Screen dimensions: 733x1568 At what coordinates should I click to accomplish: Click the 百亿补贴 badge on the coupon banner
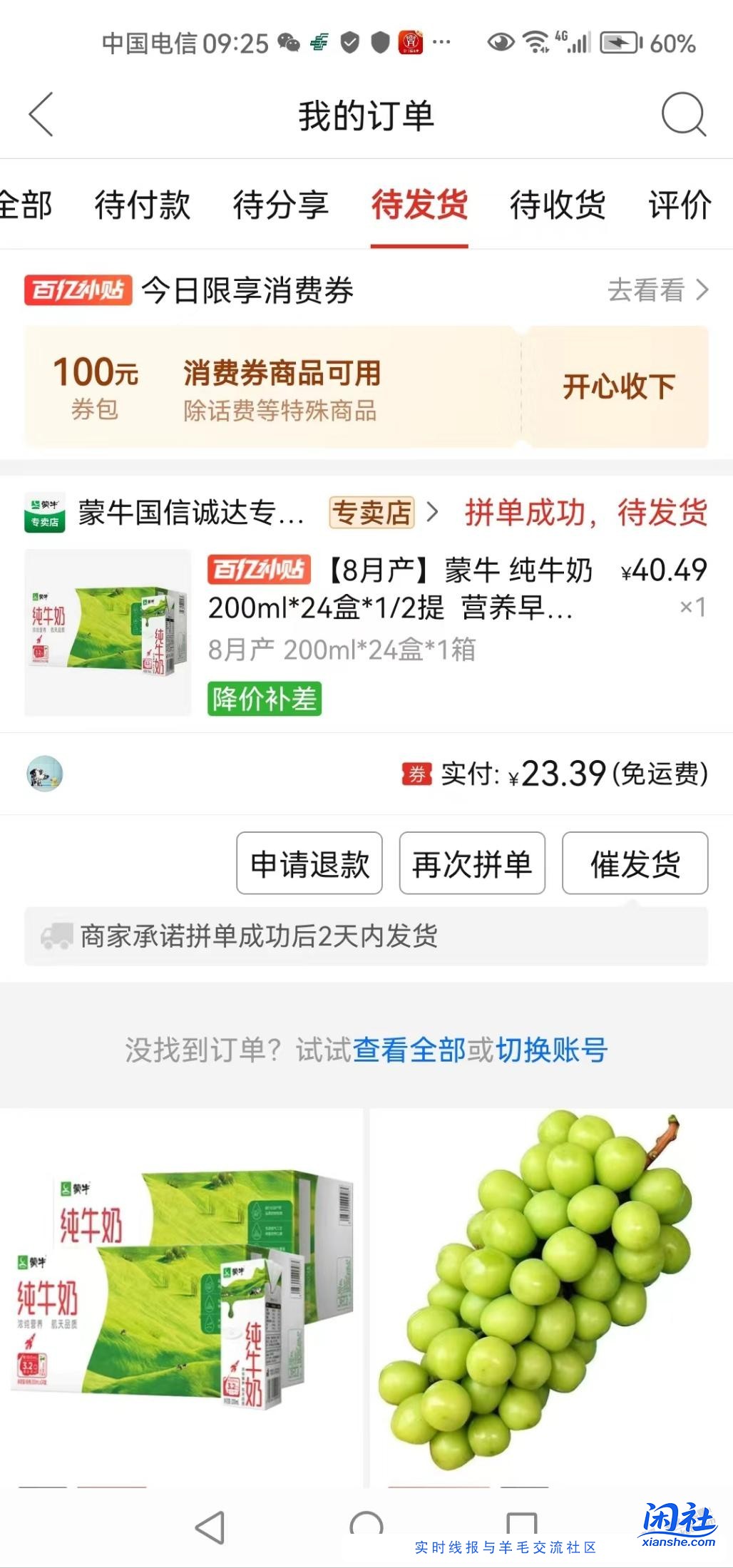point(78,290)
